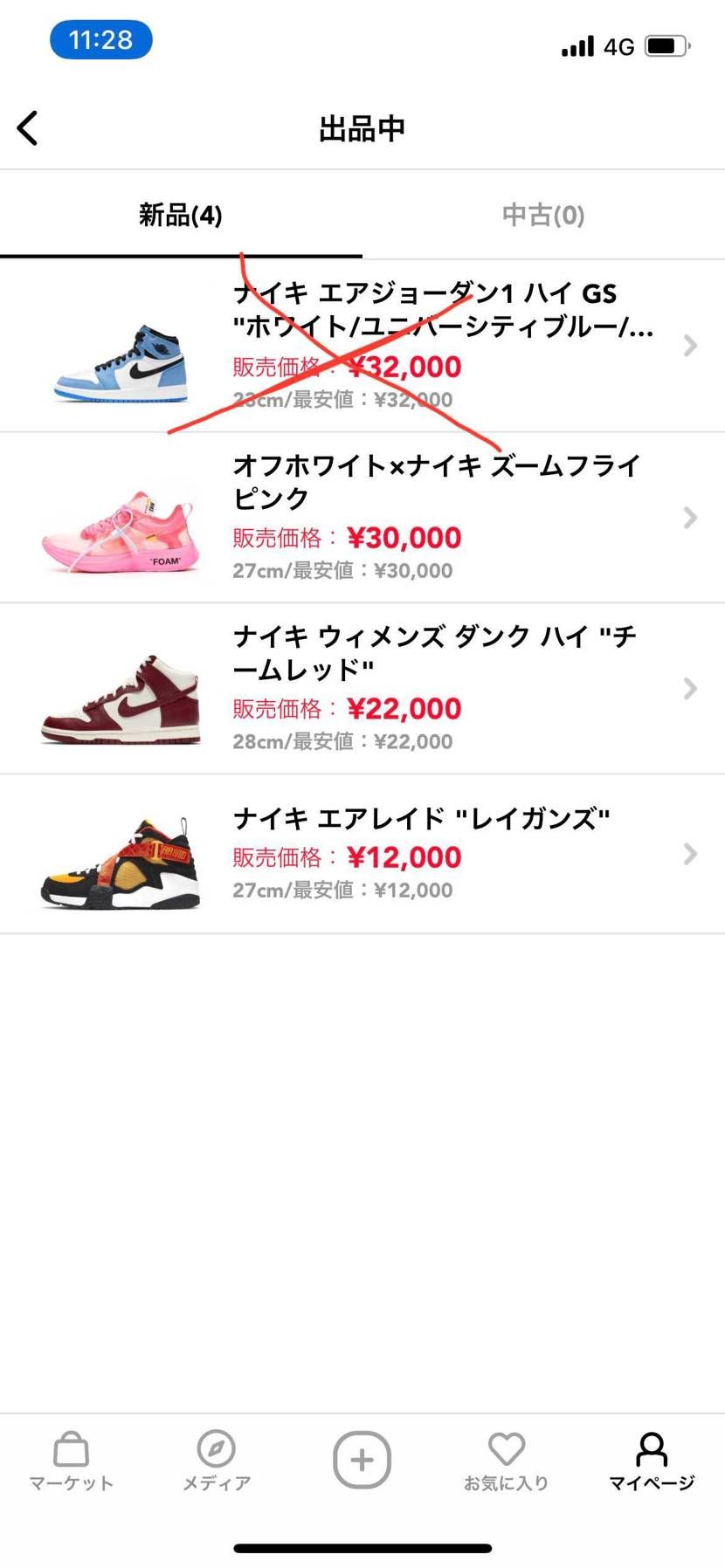
Task: View the お気に入り favorites tab
Action: [x=507, y=1461]
